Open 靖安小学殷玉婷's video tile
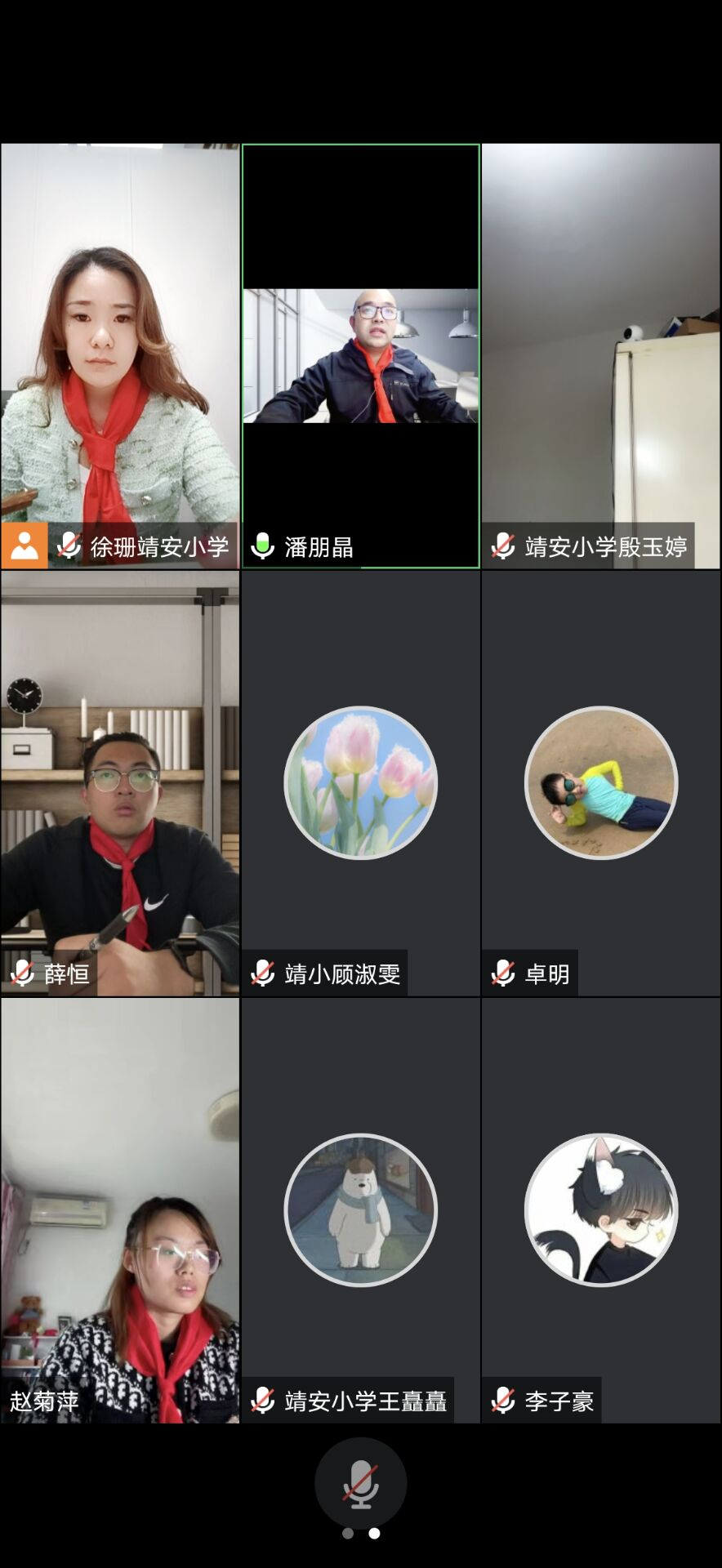The width and height of the screenshot is (722, 1568). pos(600,356)
